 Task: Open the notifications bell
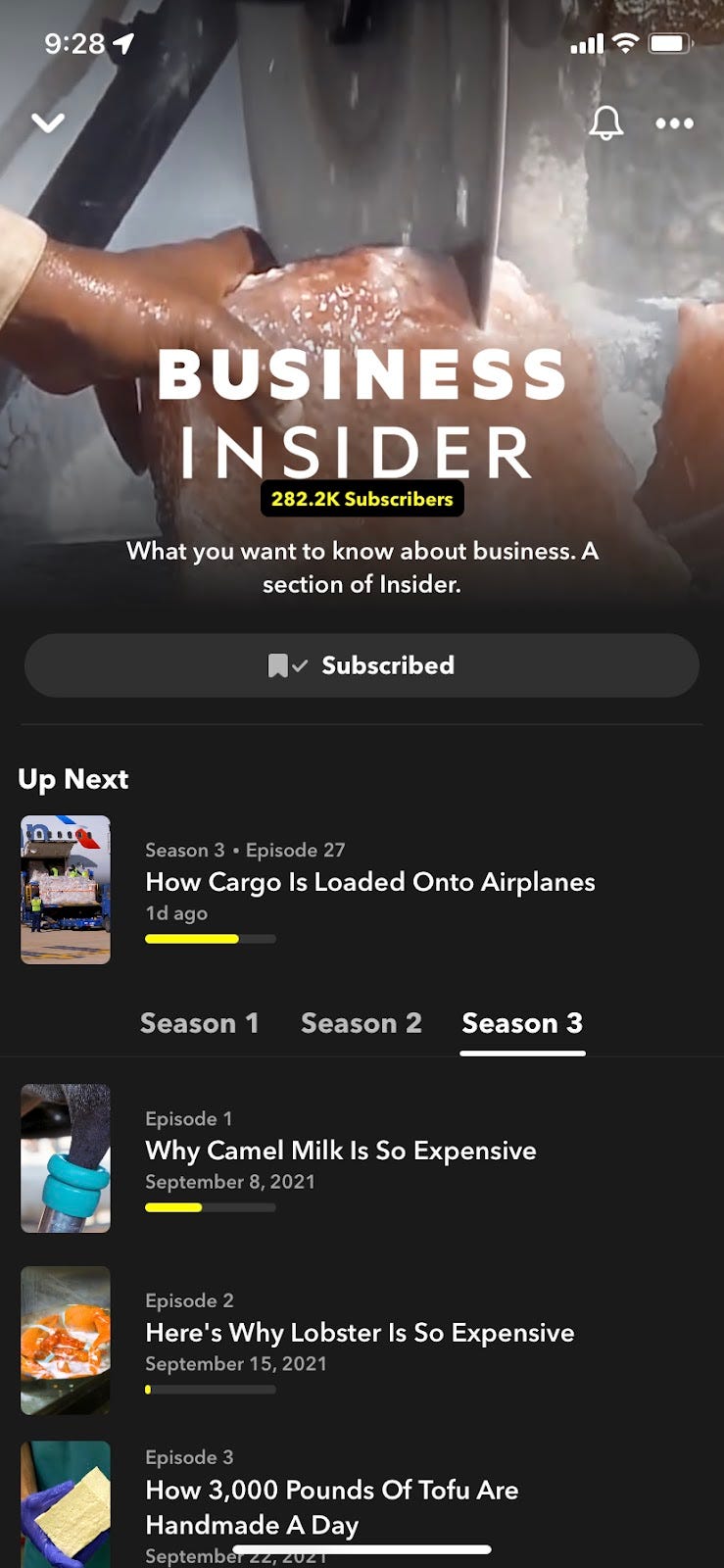coord(605,122)
